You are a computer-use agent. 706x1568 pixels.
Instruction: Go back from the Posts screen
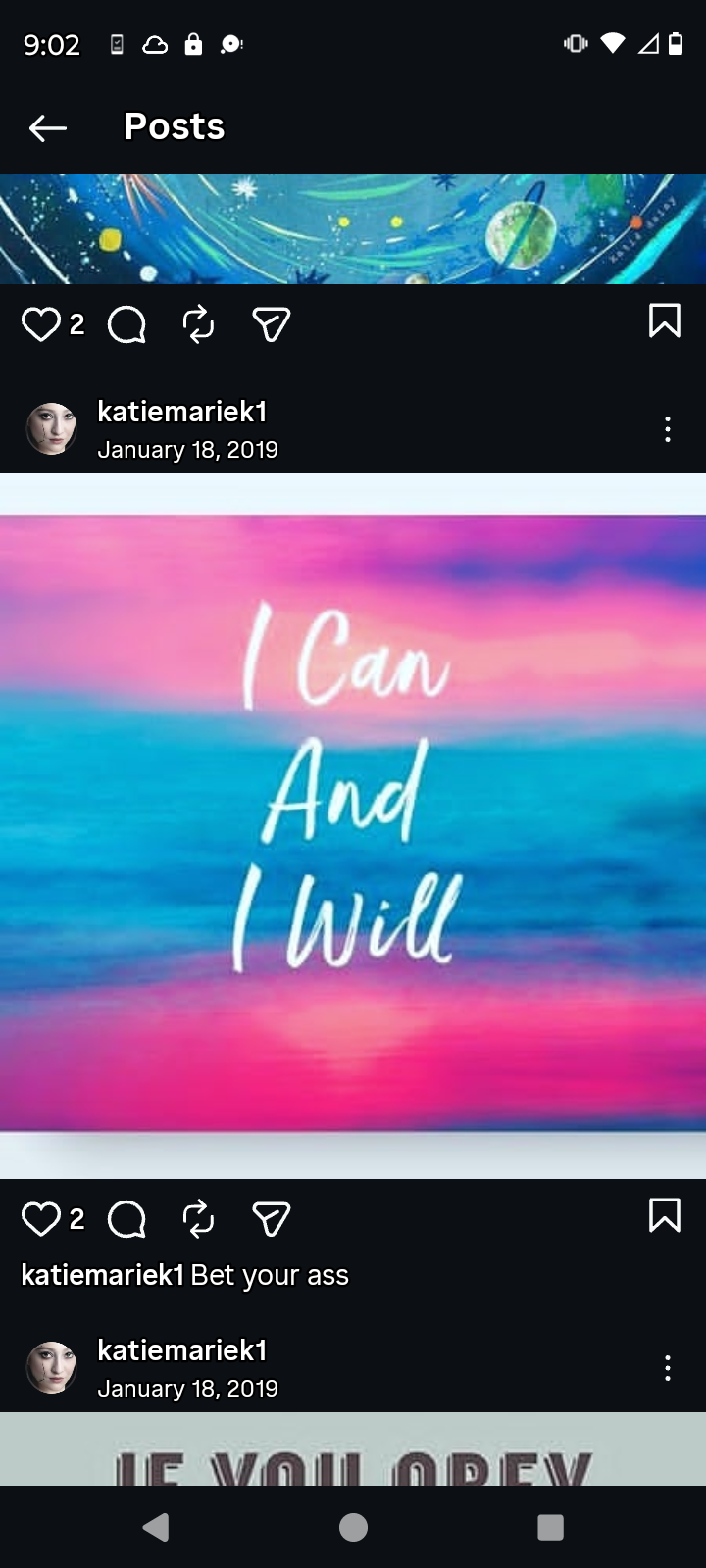click(47, 127)
